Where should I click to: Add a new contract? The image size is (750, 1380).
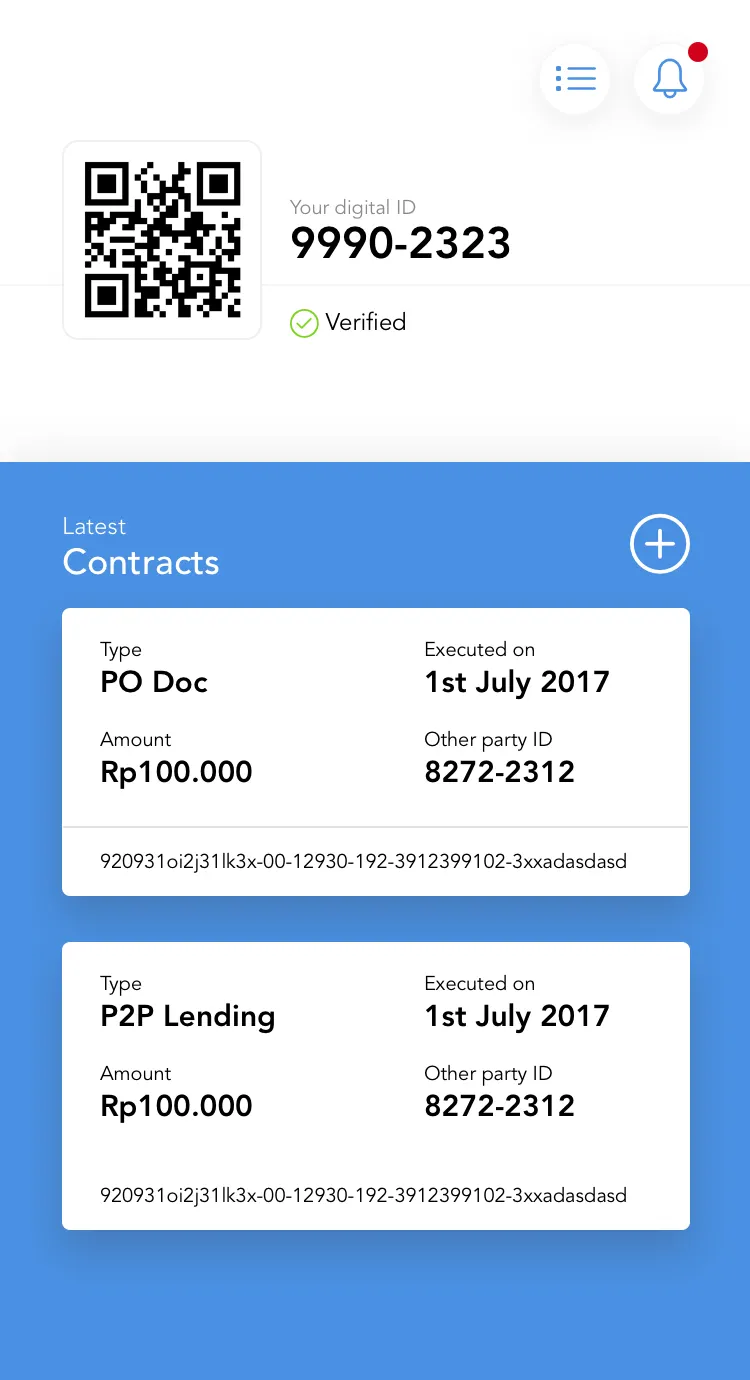tap(660, 544)
